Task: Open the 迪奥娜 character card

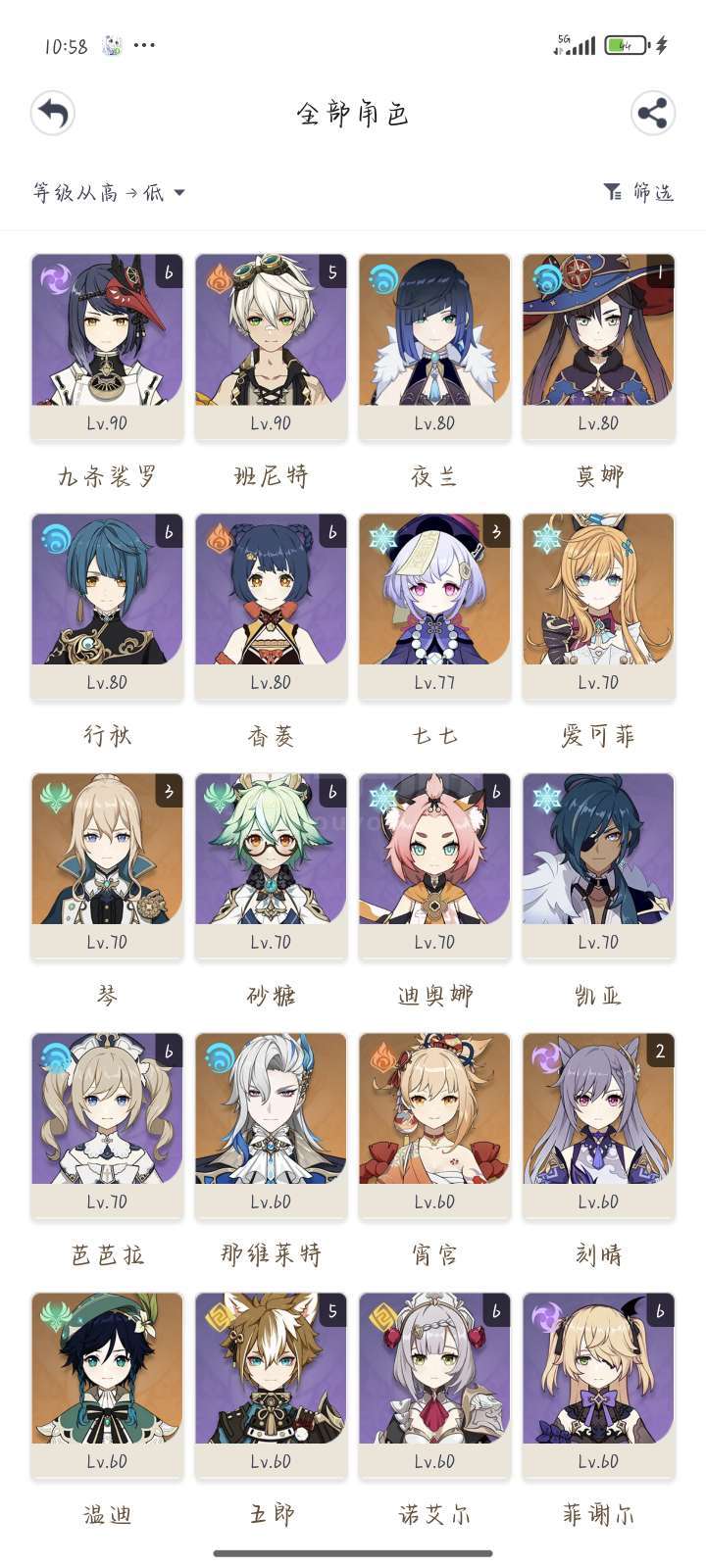Action: (x=434, y=864)
